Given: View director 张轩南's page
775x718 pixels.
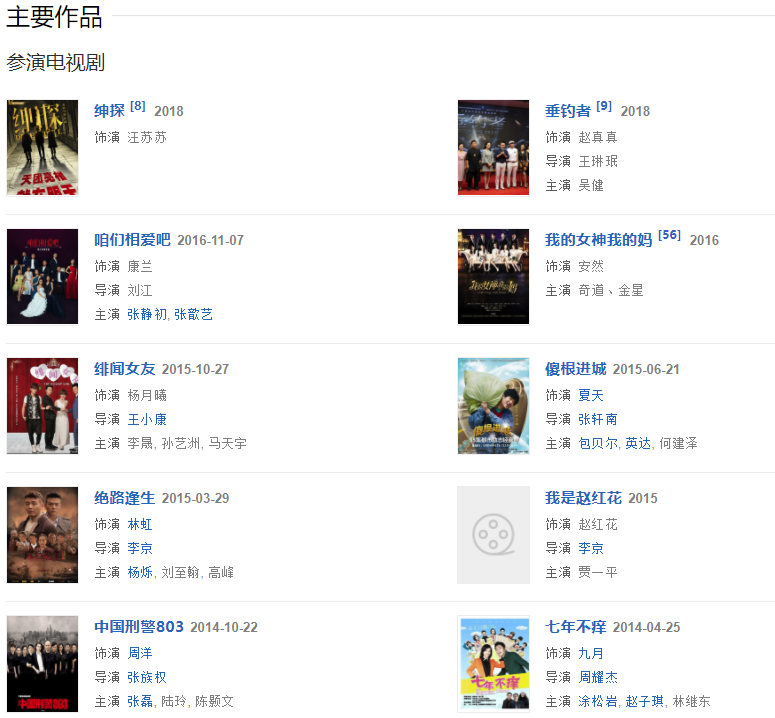Looking at the screenshot, I should (x=597, y=419).
